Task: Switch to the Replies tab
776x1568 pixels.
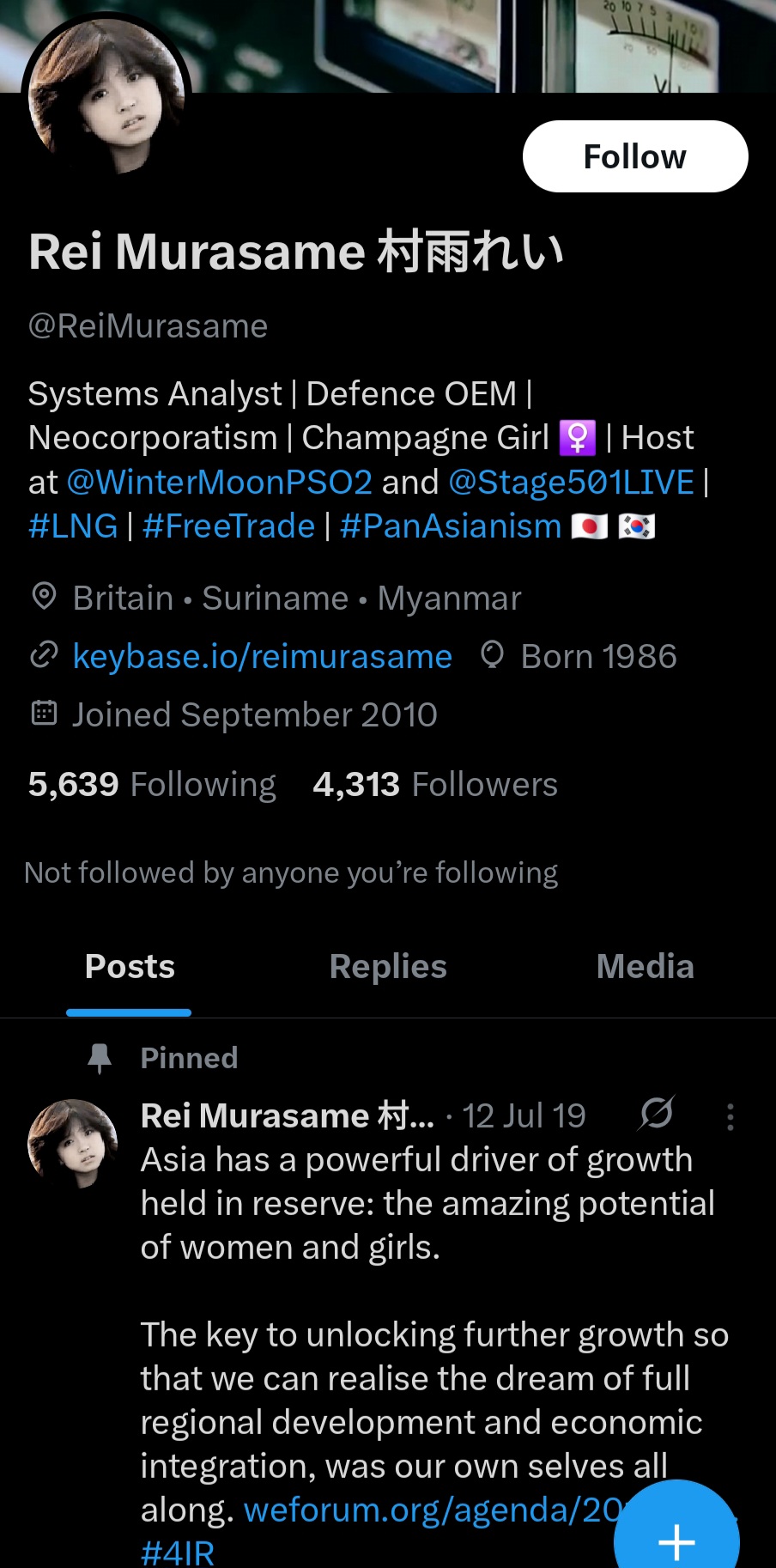Action: click(x=388, y=967)
